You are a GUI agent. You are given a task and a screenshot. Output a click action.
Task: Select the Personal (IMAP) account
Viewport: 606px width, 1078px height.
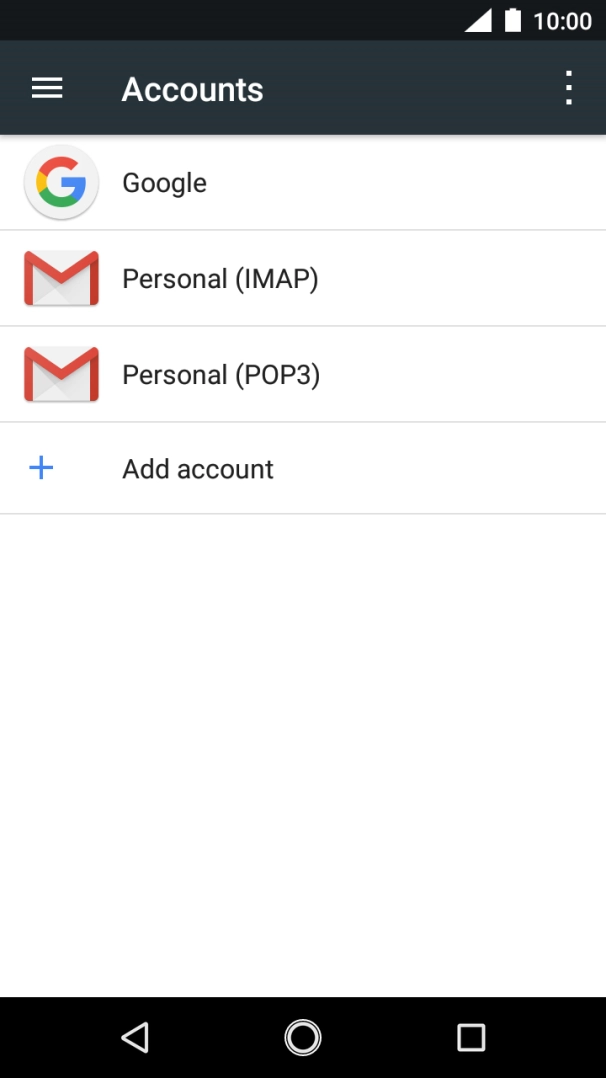[303, 278]
